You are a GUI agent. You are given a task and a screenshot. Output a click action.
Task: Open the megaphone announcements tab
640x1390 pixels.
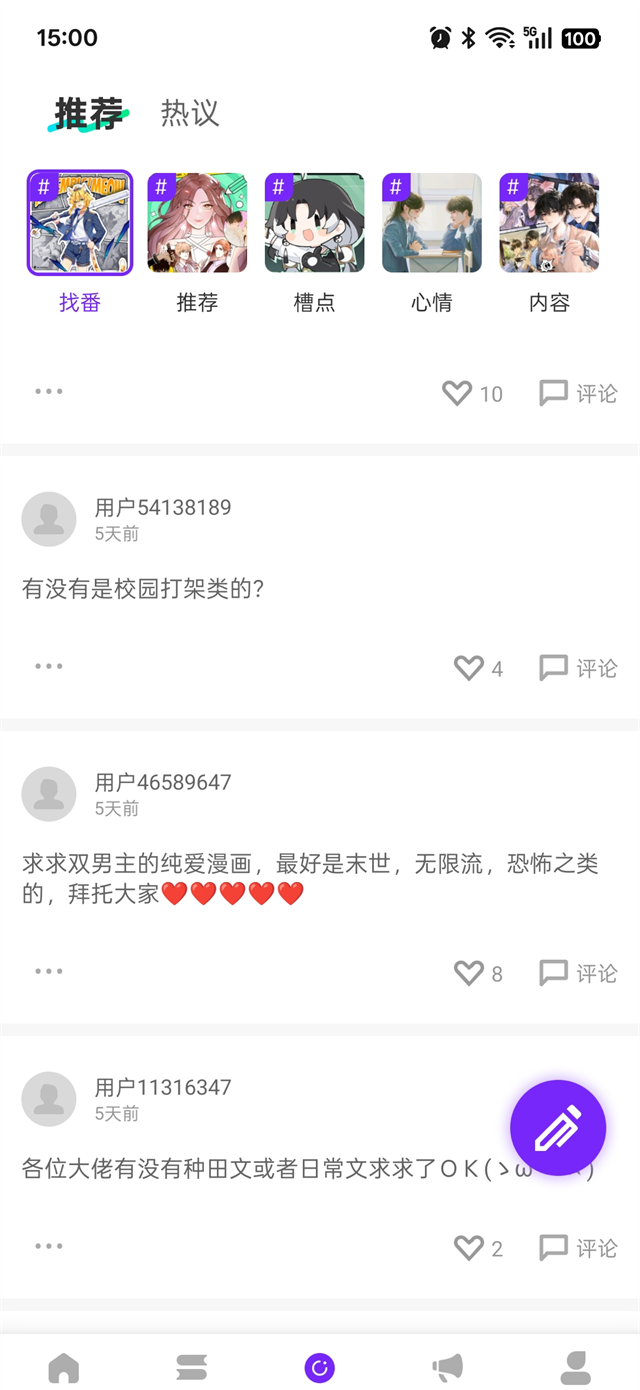[447, 1367]
